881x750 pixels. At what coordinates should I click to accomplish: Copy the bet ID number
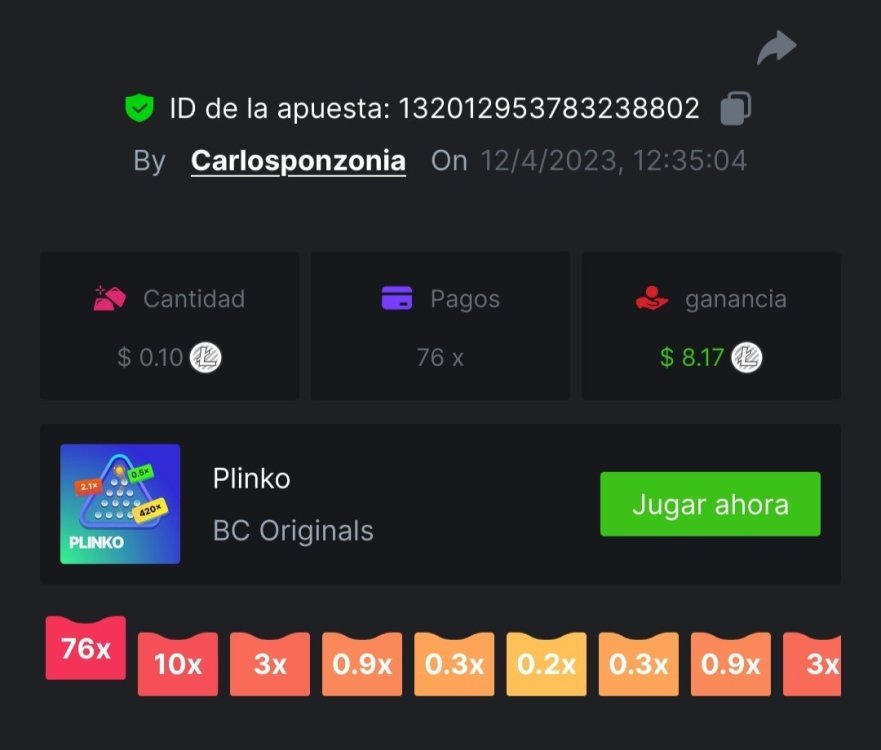pos(736,108)
